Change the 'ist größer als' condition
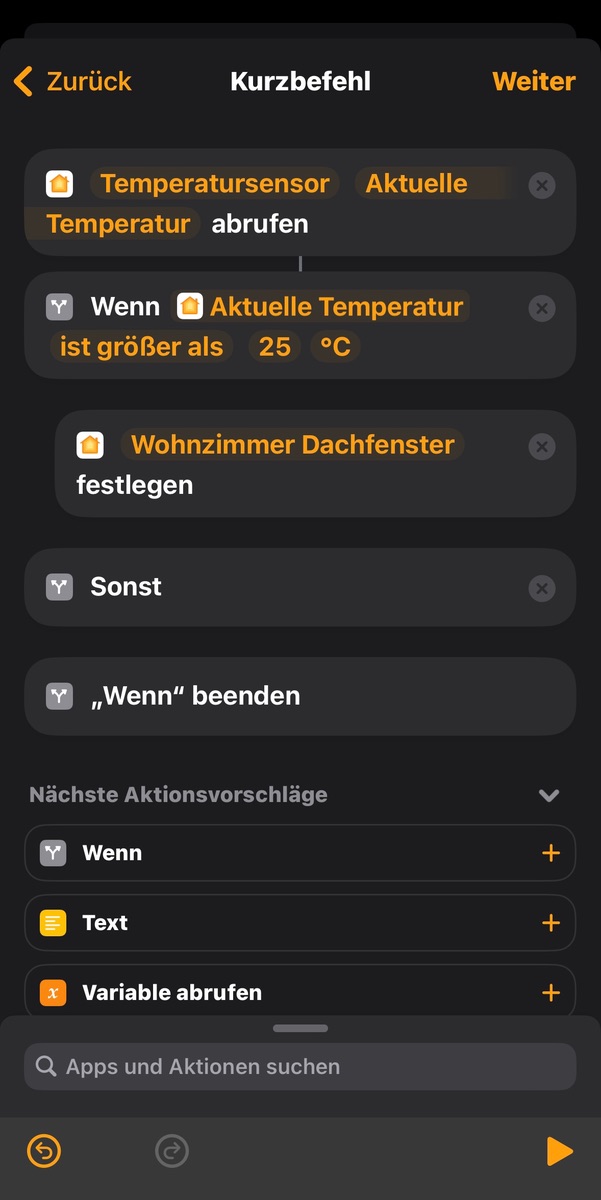 (x=141, y=347)
